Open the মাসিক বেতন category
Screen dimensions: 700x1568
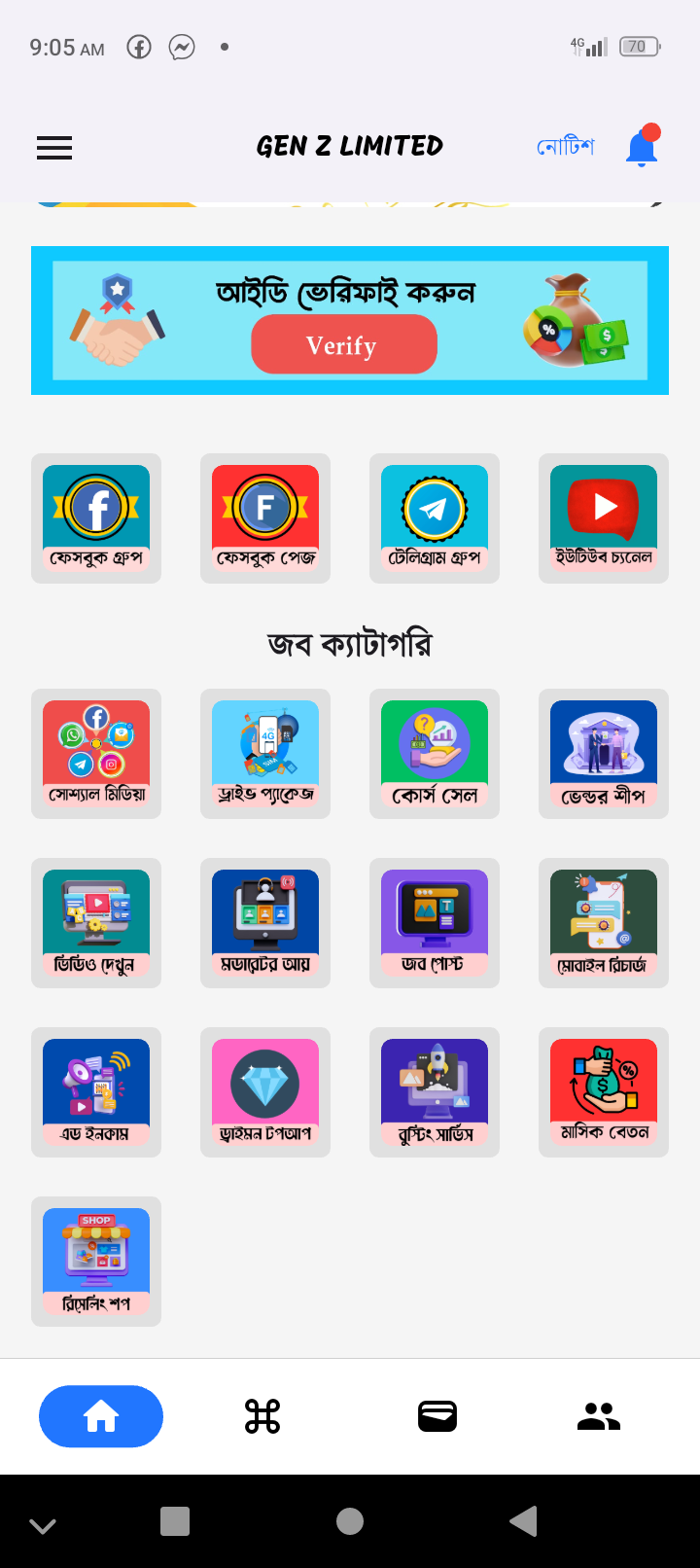point(604,1092)
